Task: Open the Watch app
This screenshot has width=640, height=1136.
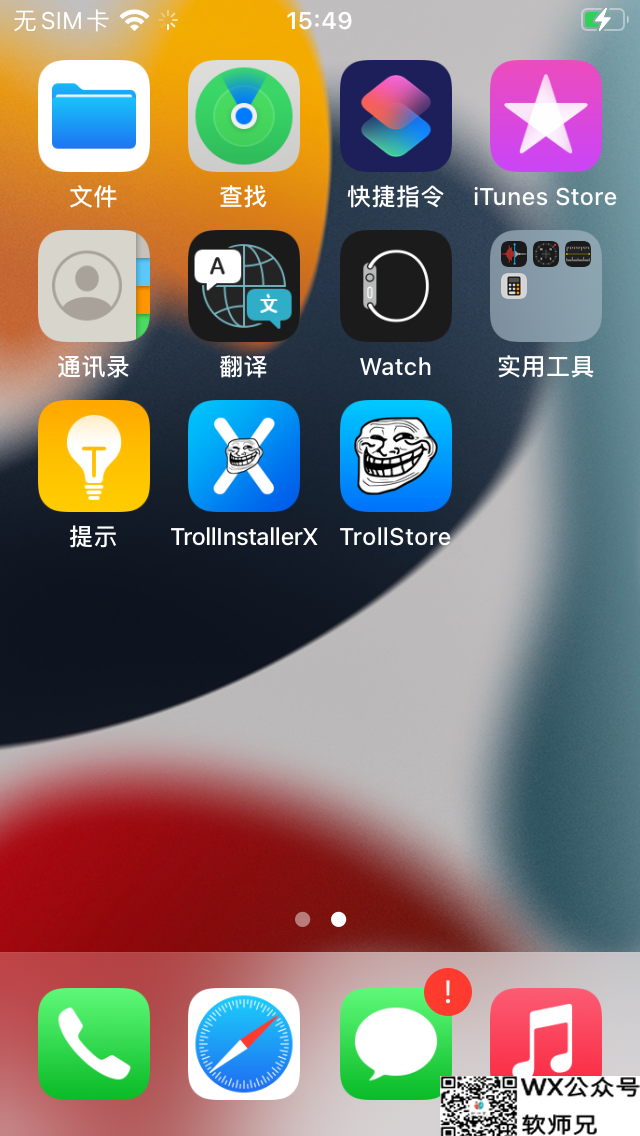Action: (395, 286)
